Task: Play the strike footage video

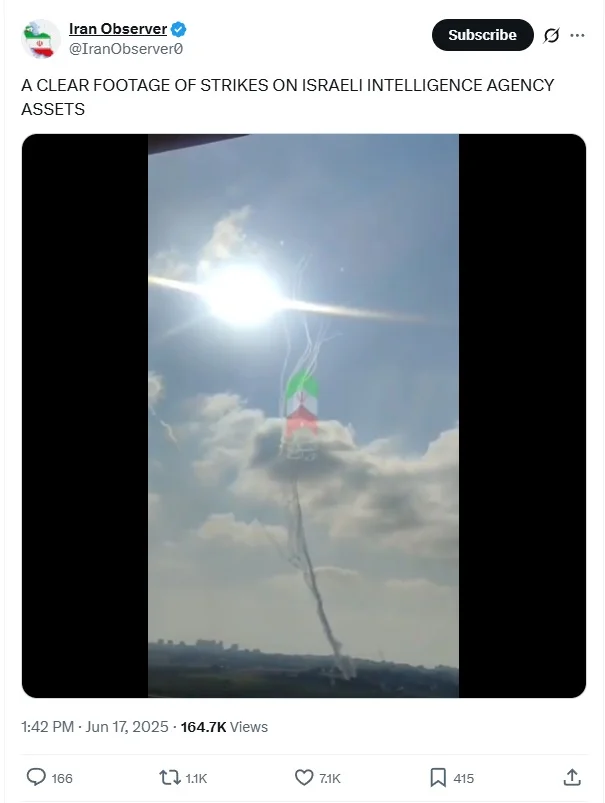Action: pos(303,415)
